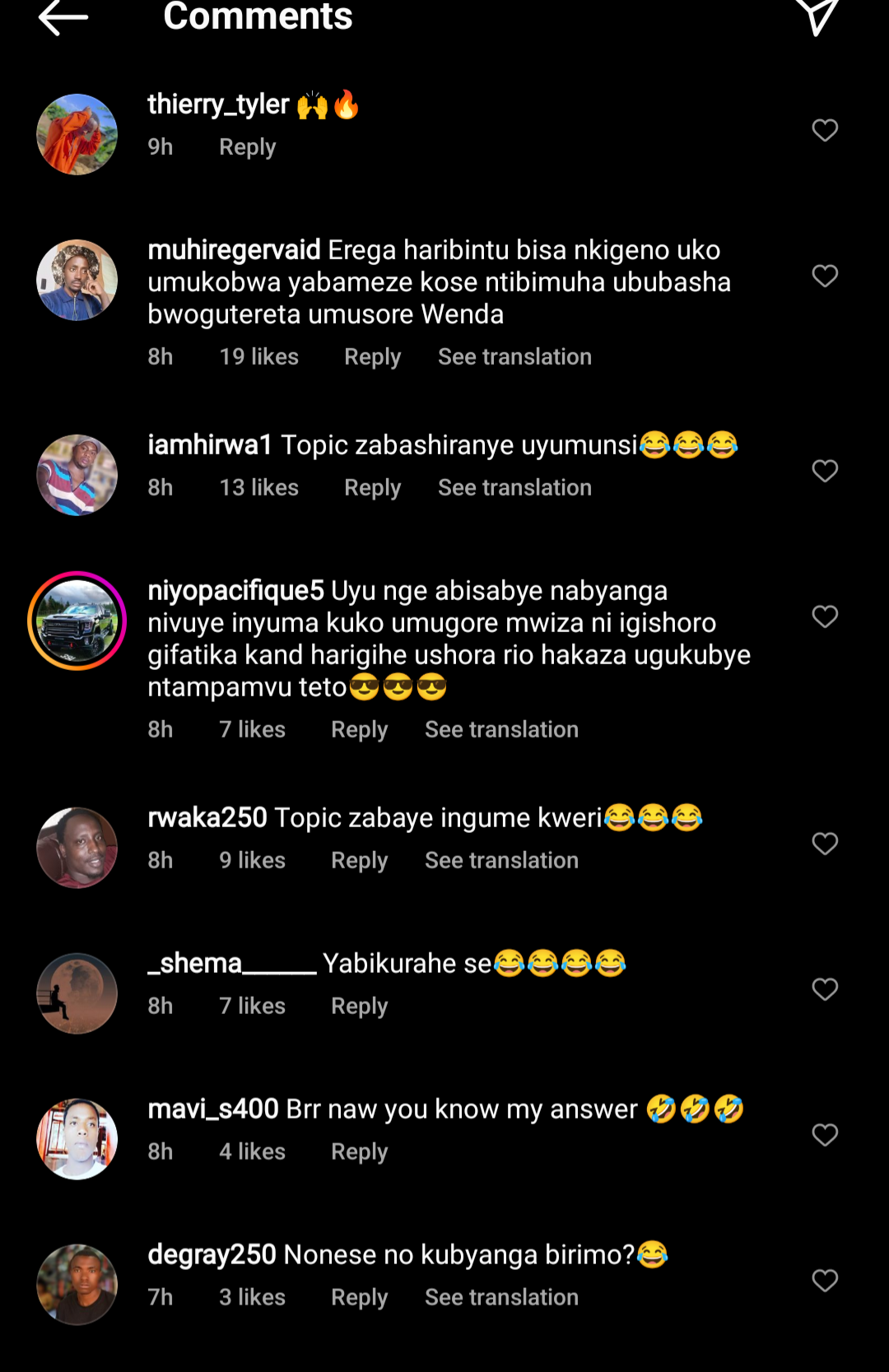Like rwaka250's comment
This screenshot has width=889, height=1372.
(x=824, y=844)
